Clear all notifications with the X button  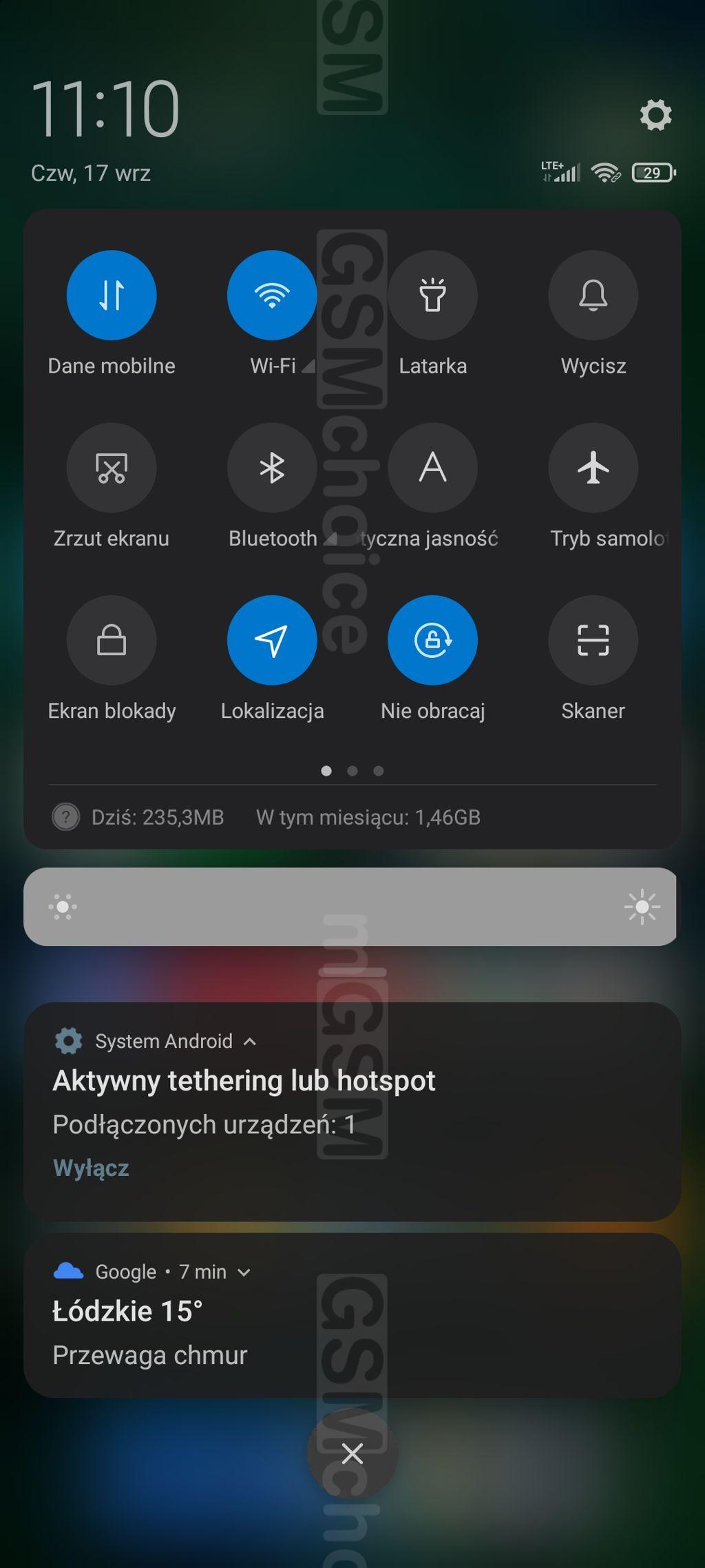352,1454
